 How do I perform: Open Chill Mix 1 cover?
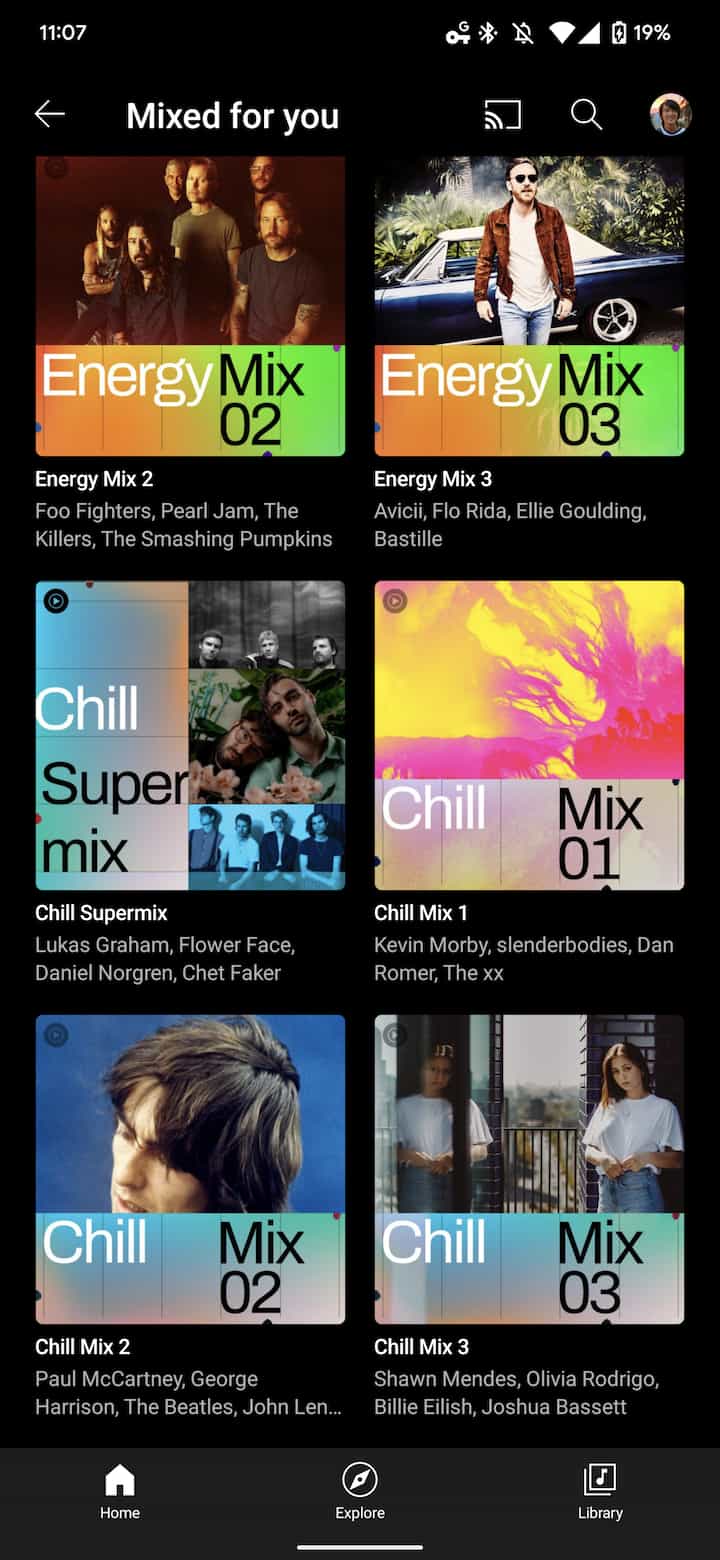(529, 735)
